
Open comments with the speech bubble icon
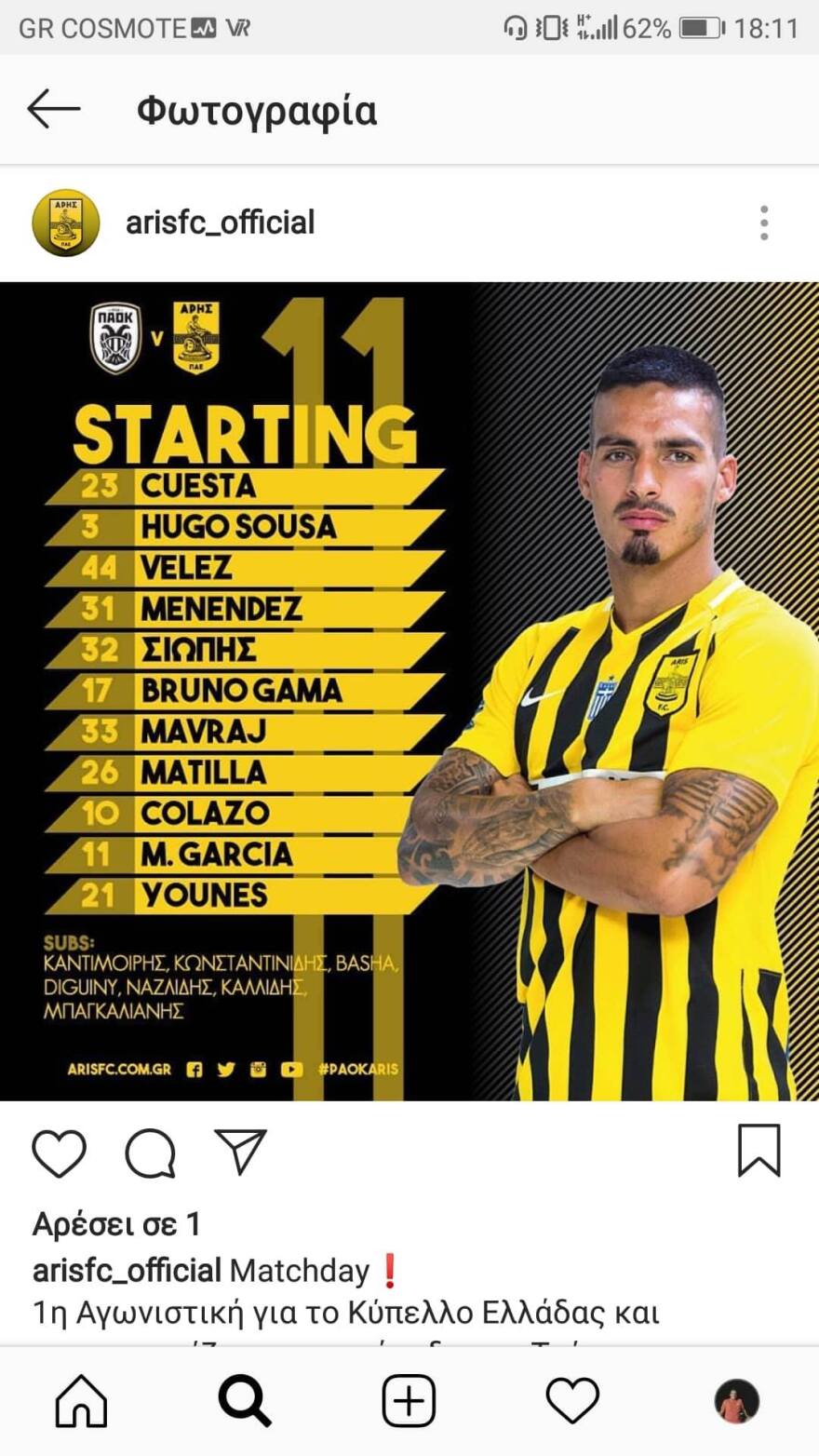pos(151,1153)
